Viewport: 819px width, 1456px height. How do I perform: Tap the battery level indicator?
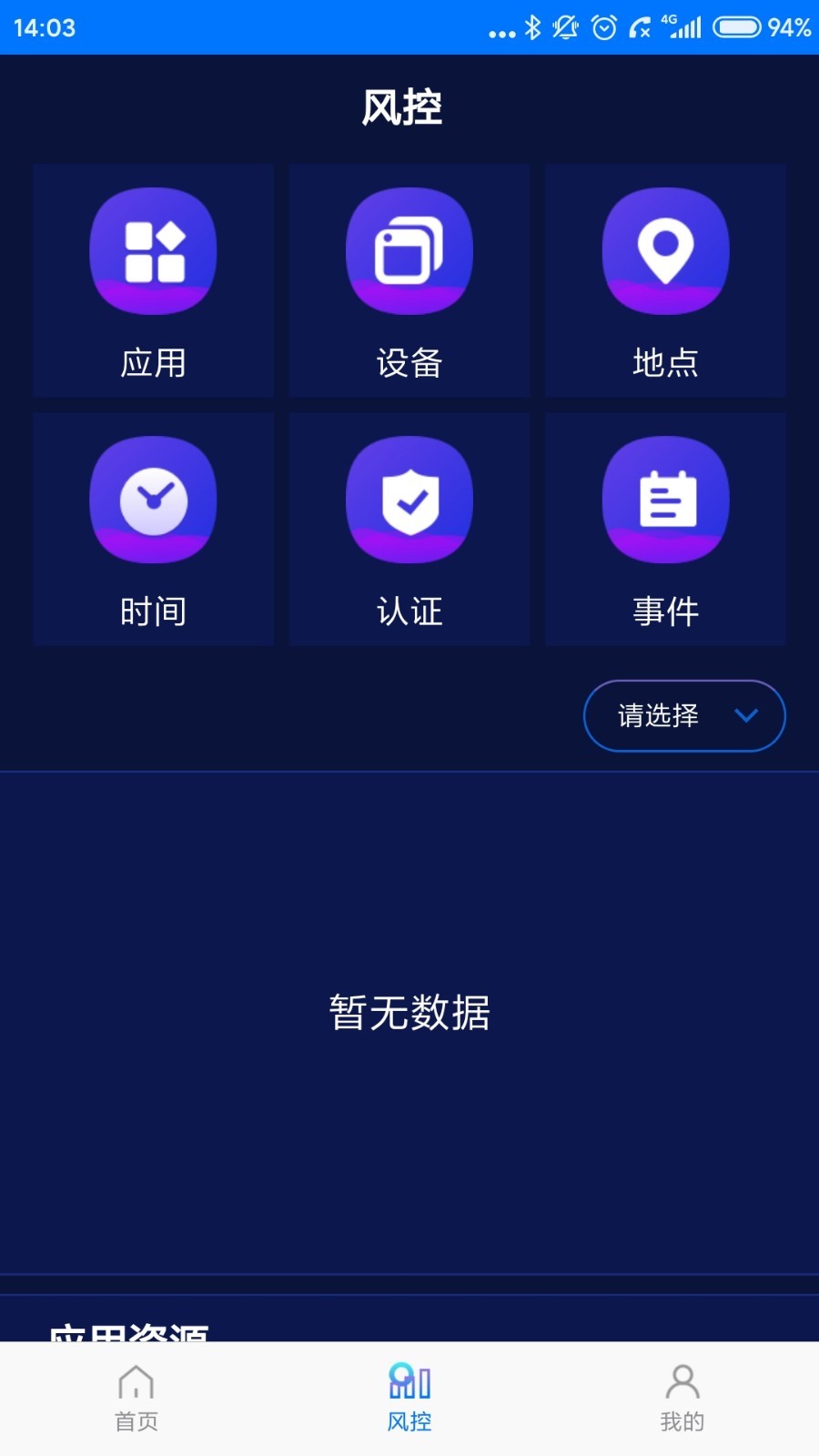tap(739, 28)
